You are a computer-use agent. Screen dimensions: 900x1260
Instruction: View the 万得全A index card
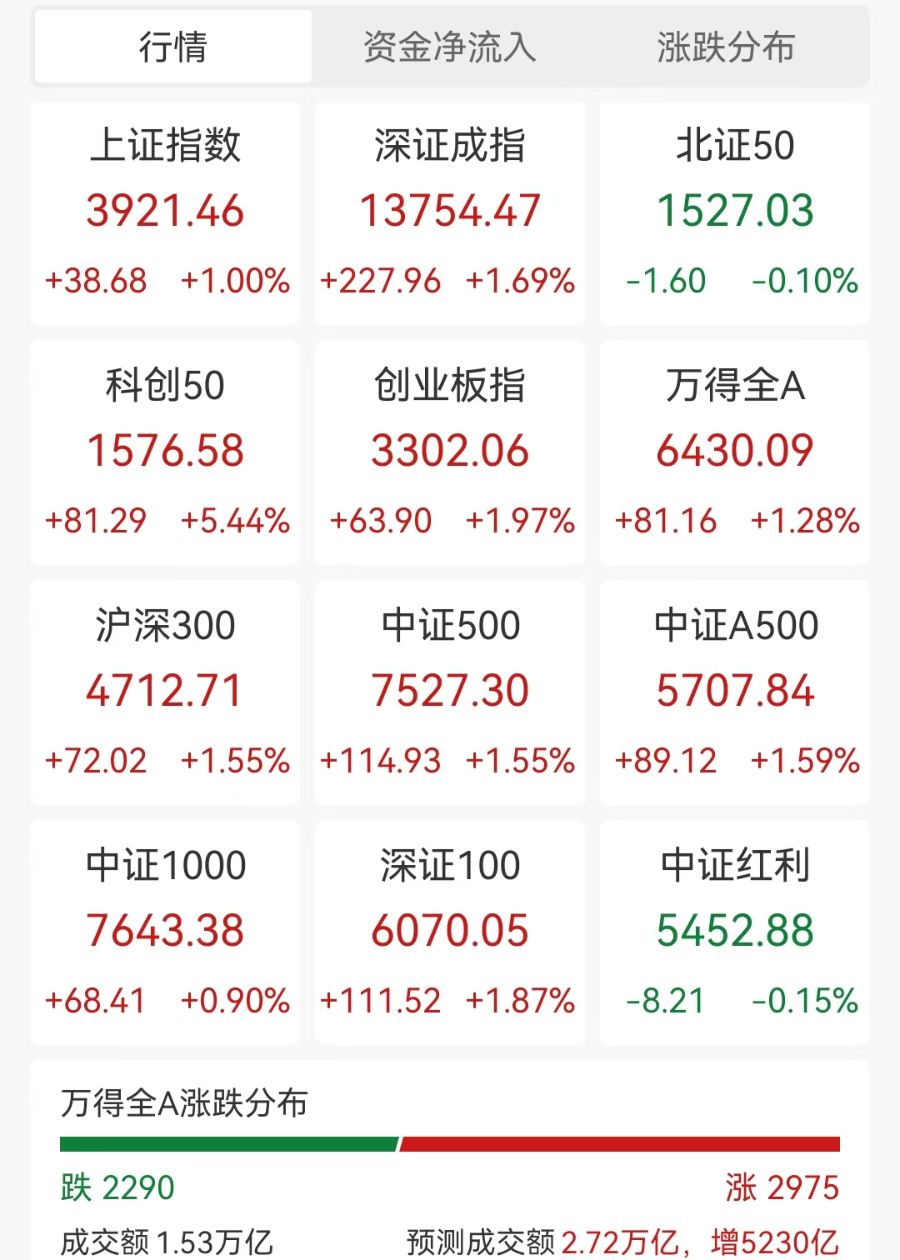coord(735,452)
